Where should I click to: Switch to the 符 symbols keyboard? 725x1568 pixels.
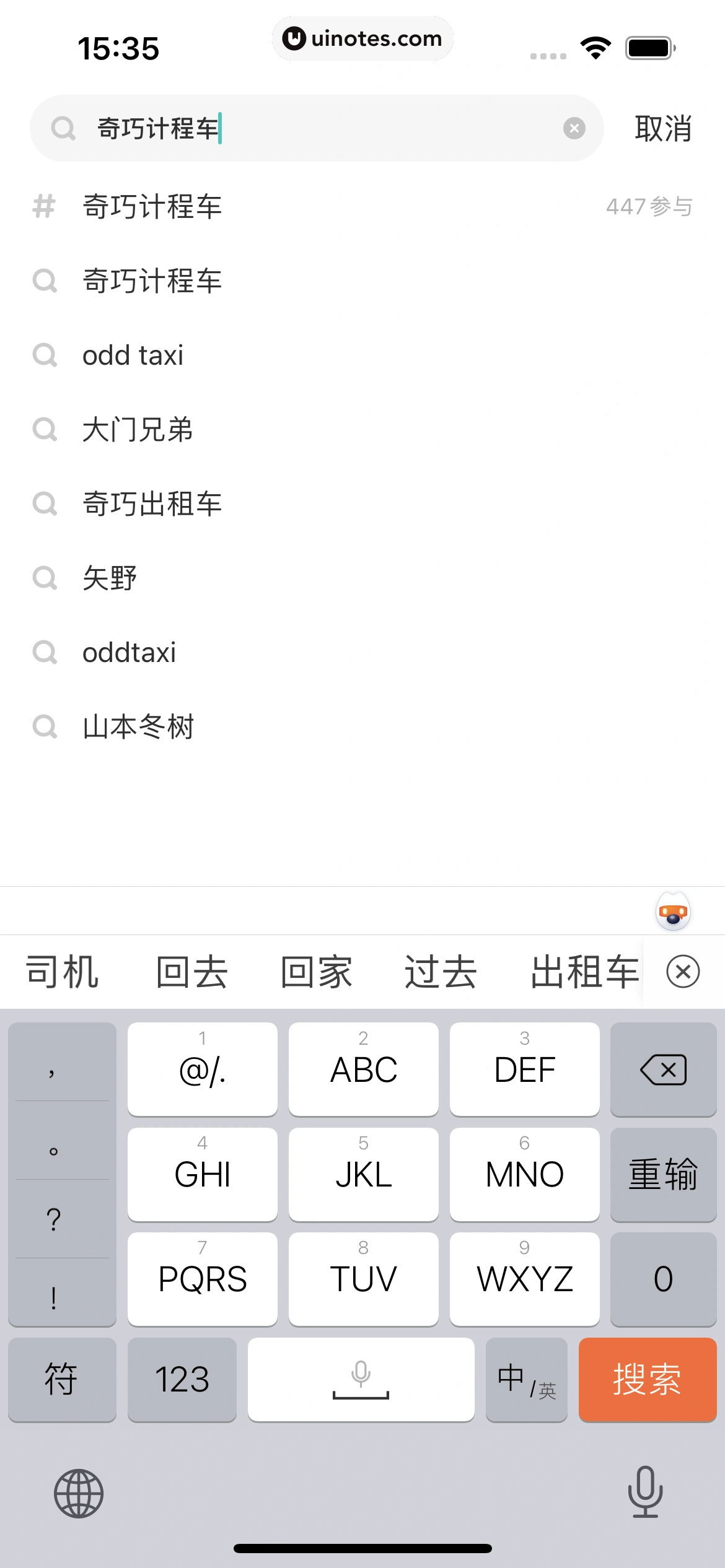[62, 1380]
